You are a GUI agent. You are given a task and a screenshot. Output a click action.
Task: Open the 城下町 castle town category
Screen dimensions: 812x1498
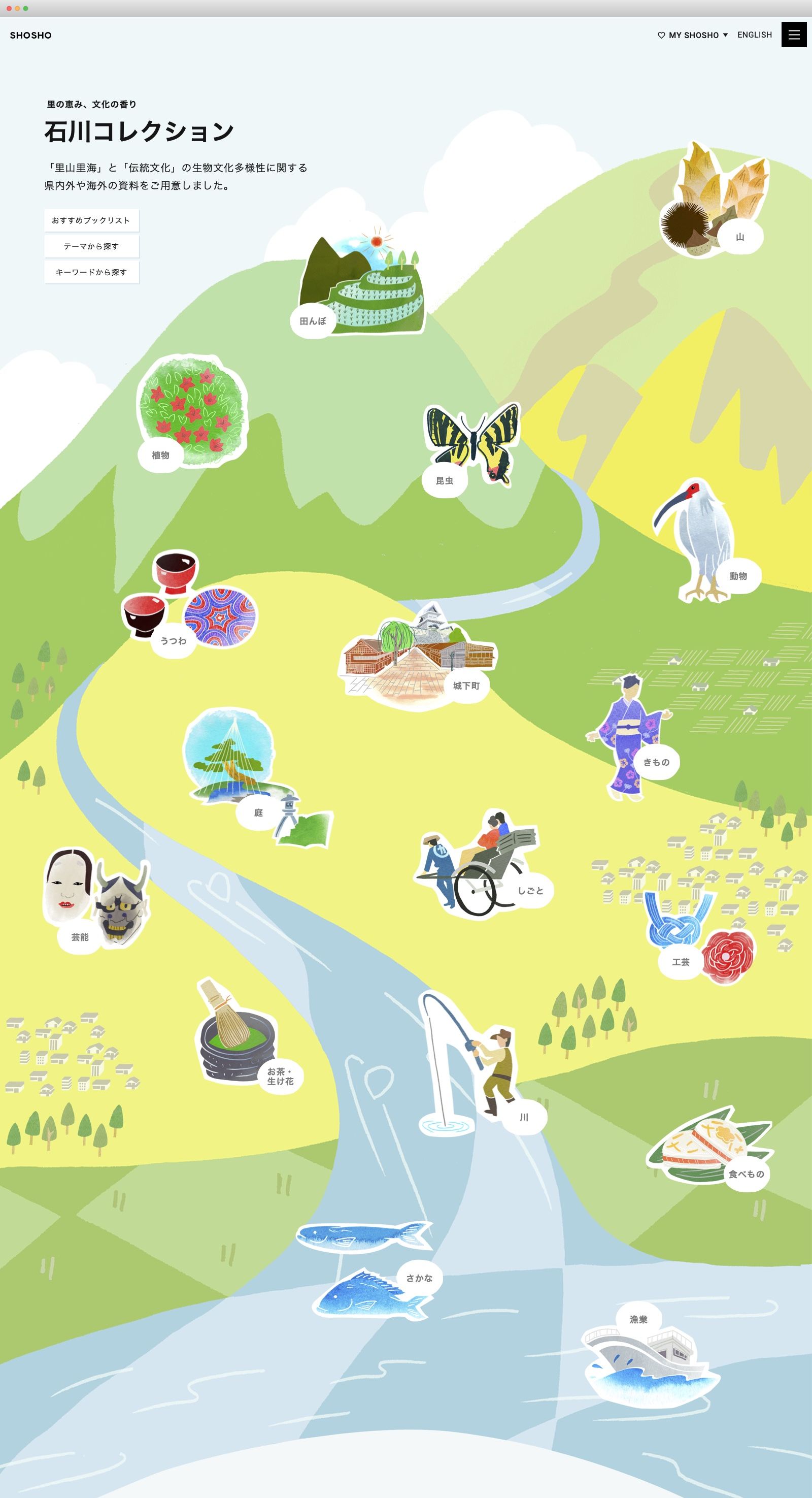pyautogui.click(x=466, y=686)
